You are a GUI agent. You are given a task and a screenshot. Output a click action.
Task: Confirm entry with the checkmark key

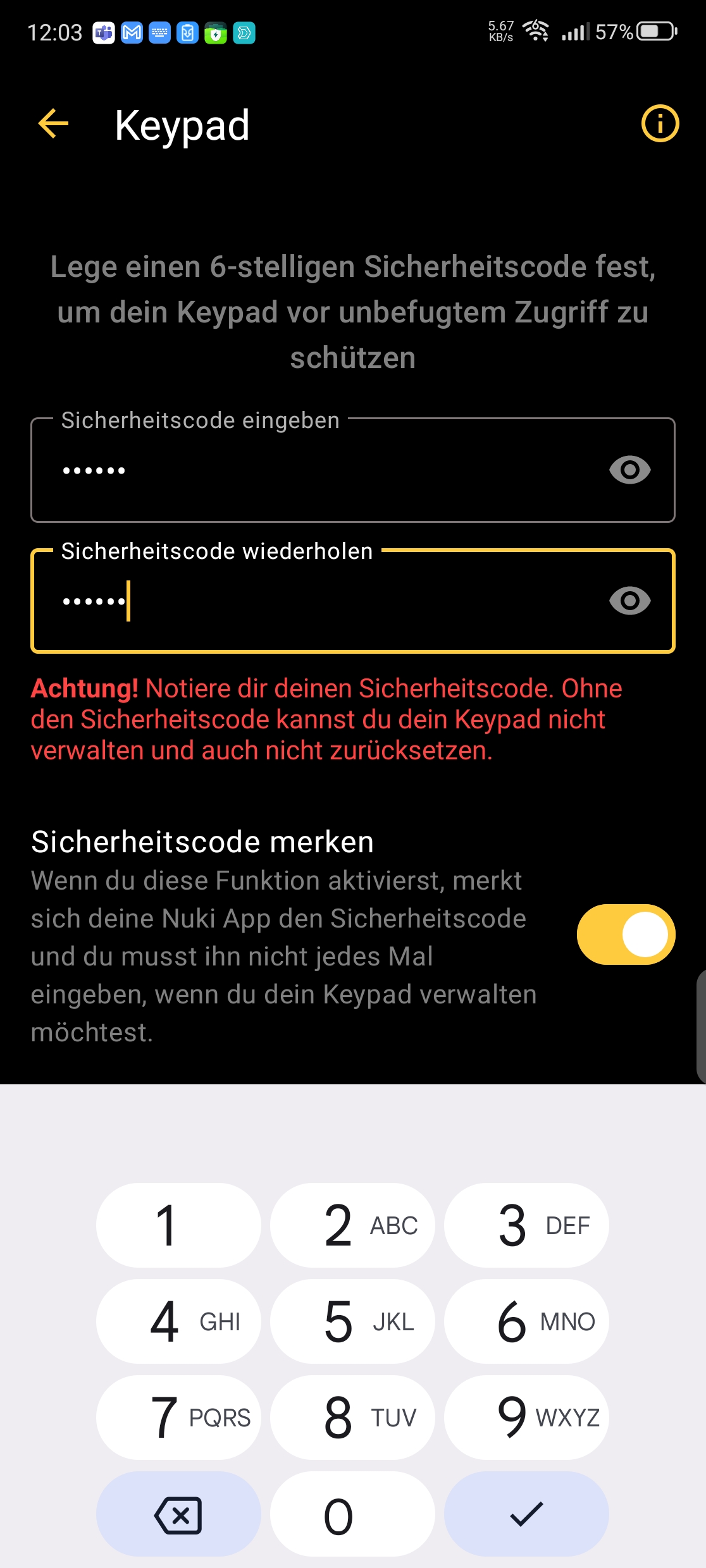[526, 1515]
